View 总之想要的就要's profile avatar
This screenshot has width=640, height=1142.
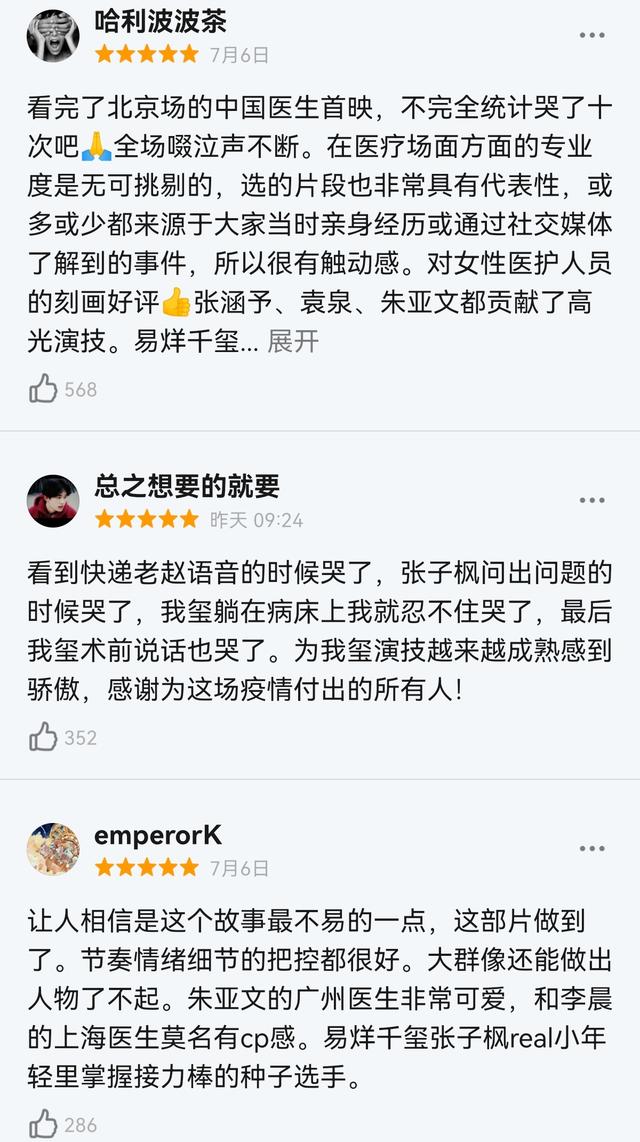53,500
